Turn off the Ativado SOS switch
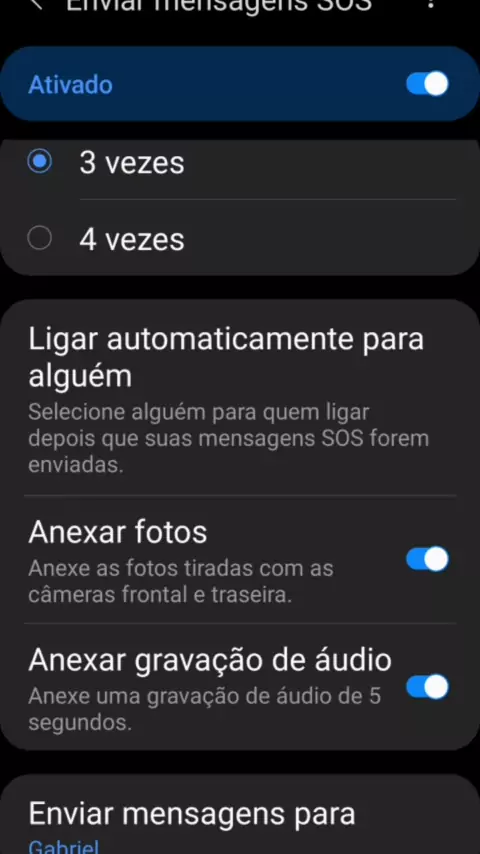Screen dimensions: 480x854 [427, 84]
